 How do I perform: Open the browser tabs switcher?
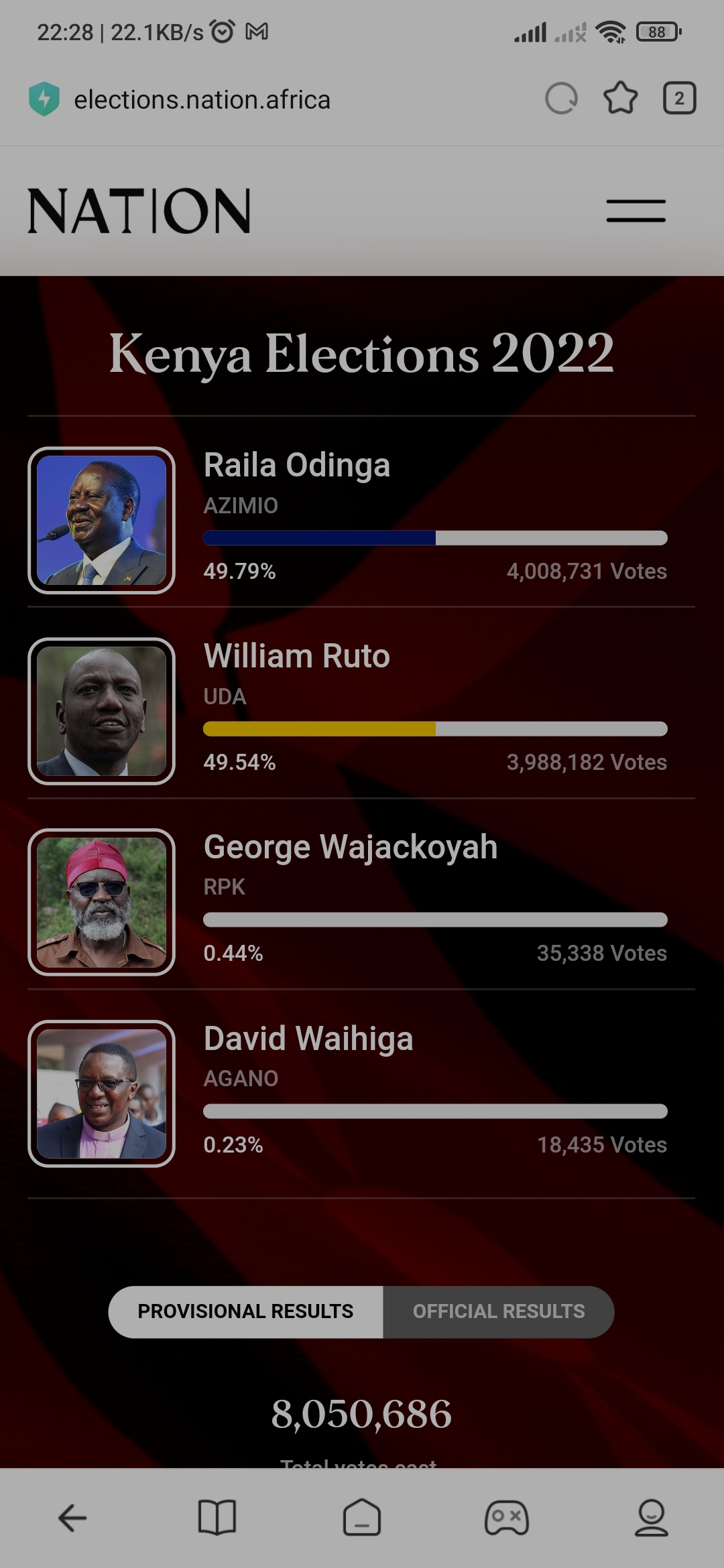coord(679,99)
